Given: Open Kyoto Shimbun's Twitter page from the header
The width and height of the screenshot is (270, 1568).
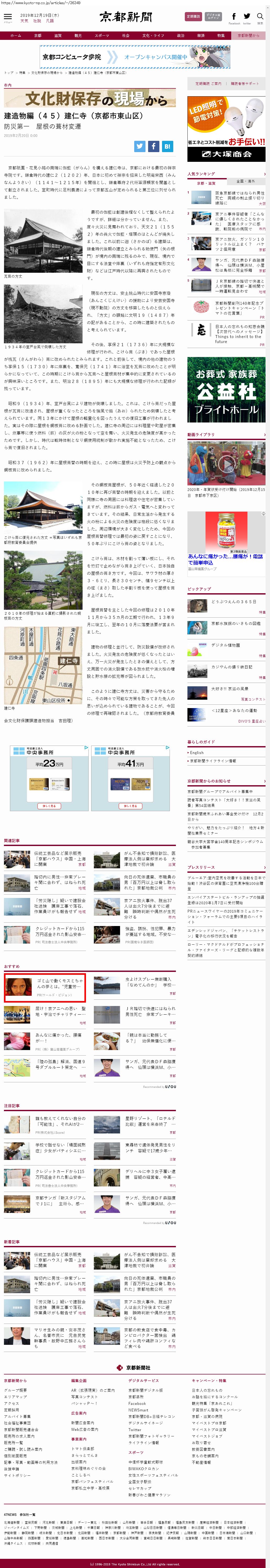Looking at the screenshot, I should coord(247,18).
